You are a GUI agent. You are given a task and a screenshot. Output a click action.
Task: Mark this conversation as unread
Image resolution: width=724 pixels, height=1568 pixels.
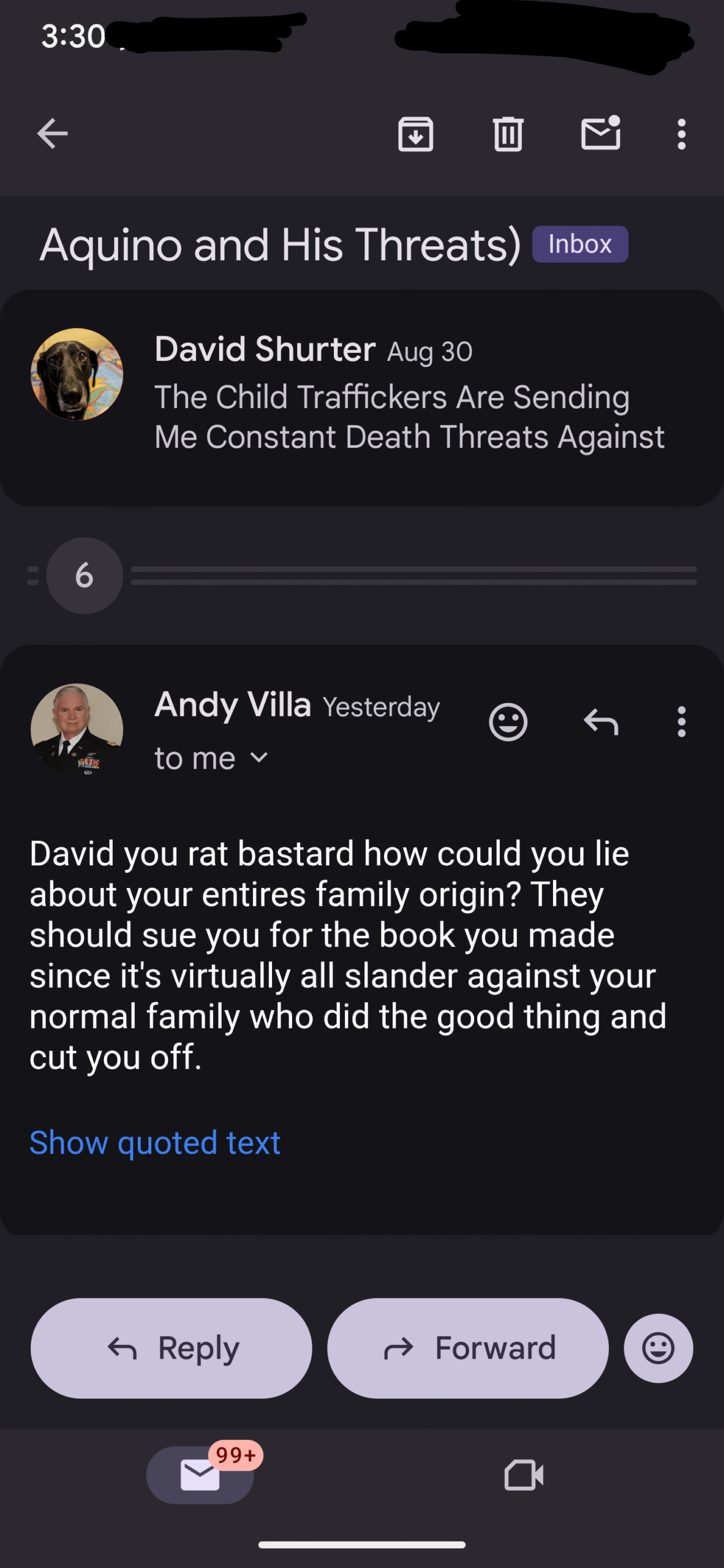tap(601, 132)
